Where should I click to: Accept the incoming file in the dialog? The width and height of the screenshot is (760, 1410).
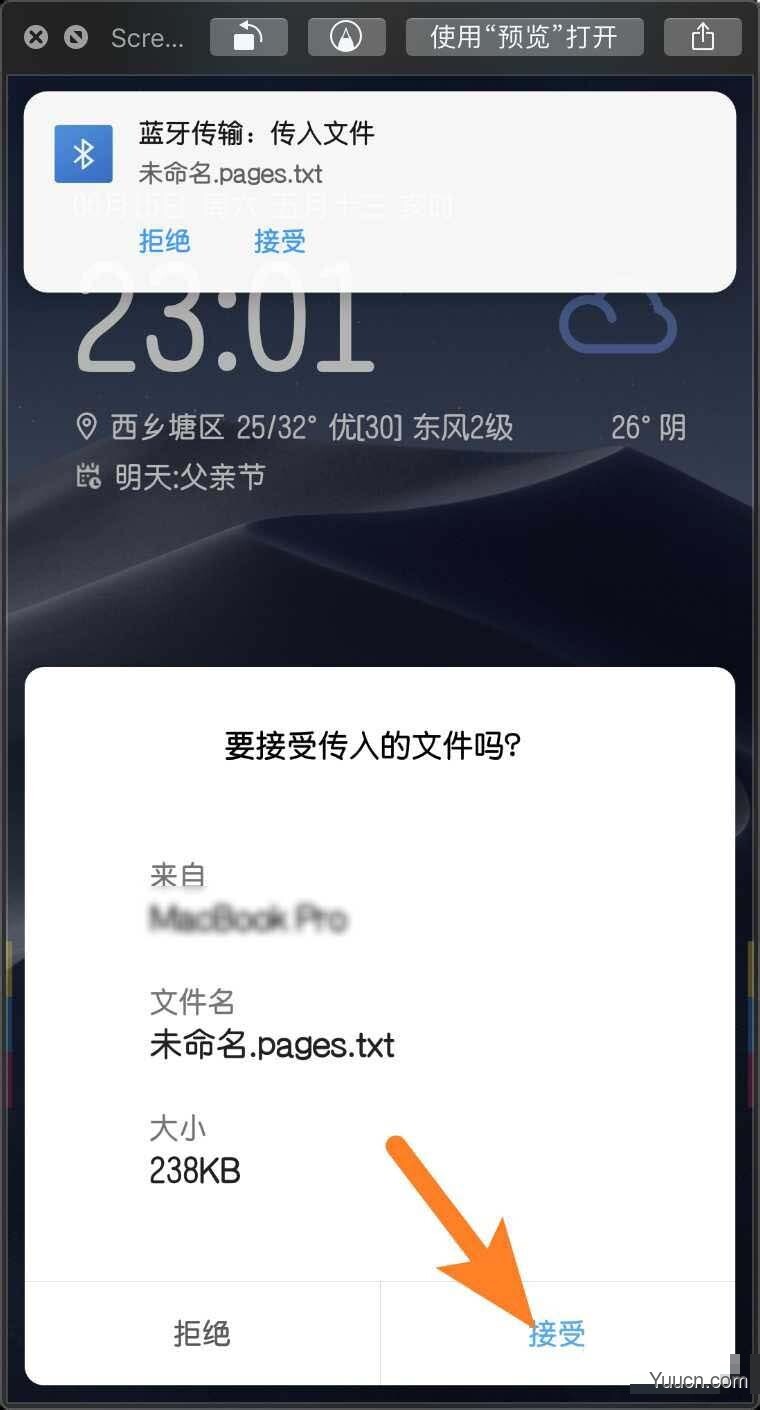(x=557, y=1333)
